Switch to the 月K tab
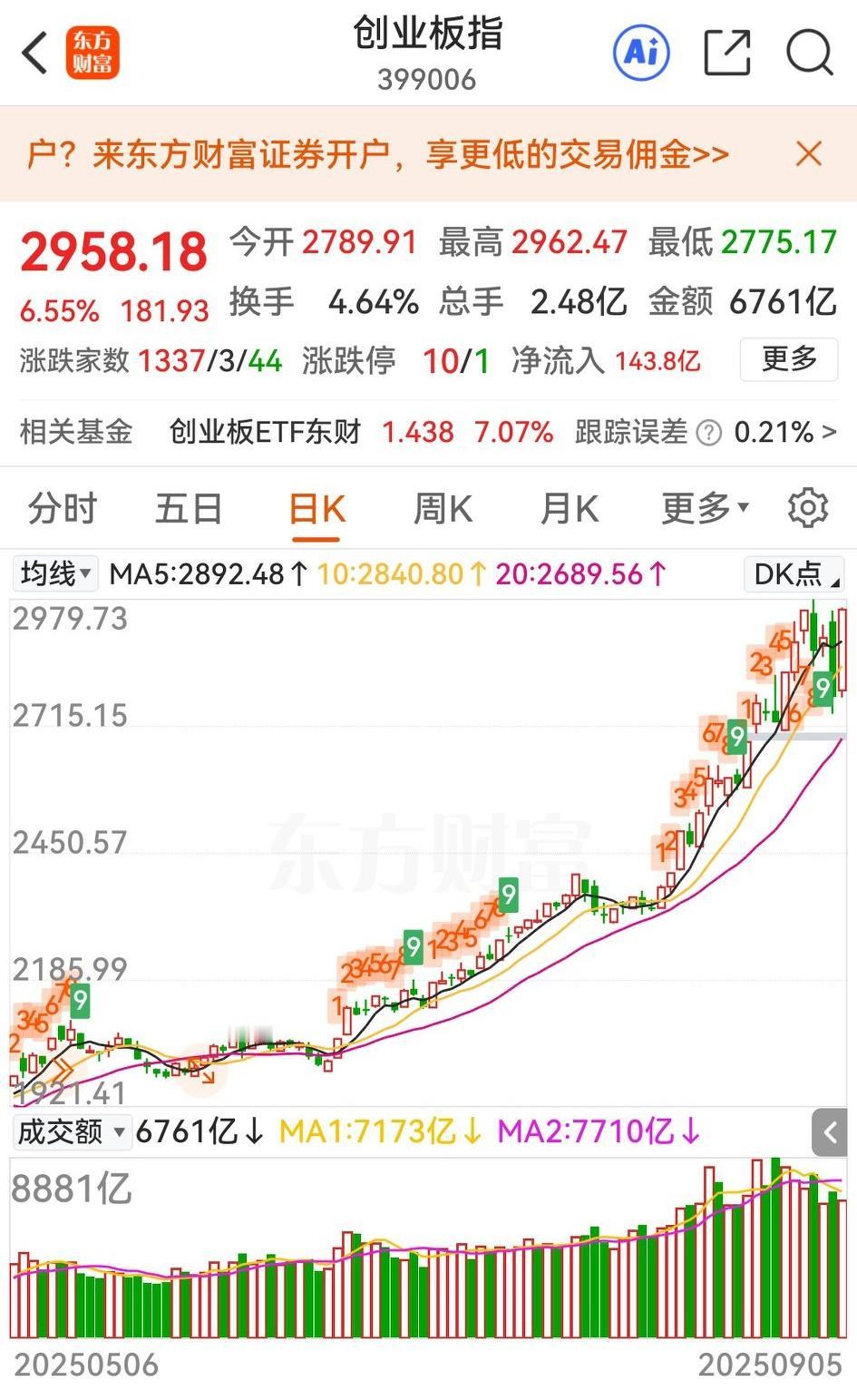The height and width of the screenshot is (1400, 857). point(569,508)
